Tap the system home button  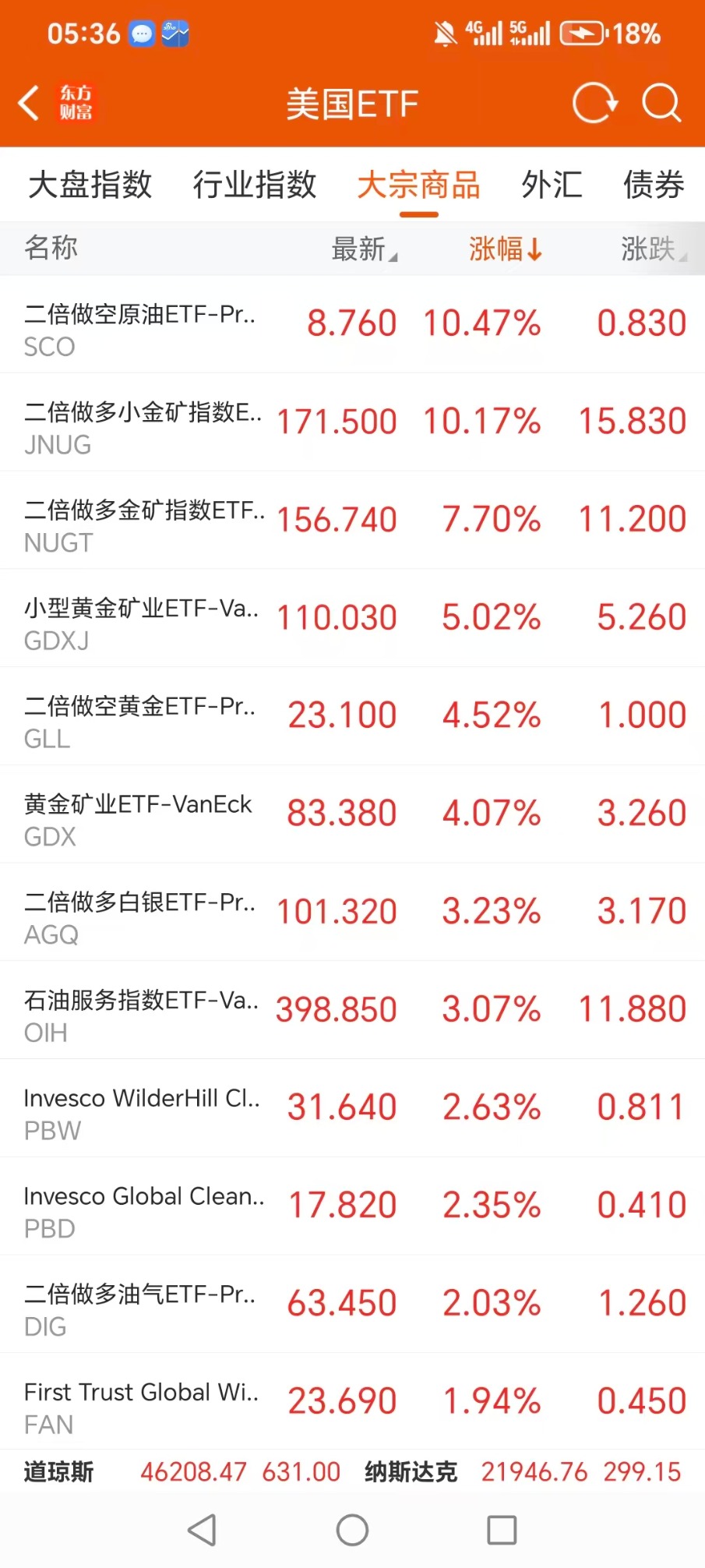pyautogui.click(x=352, y=1530)
